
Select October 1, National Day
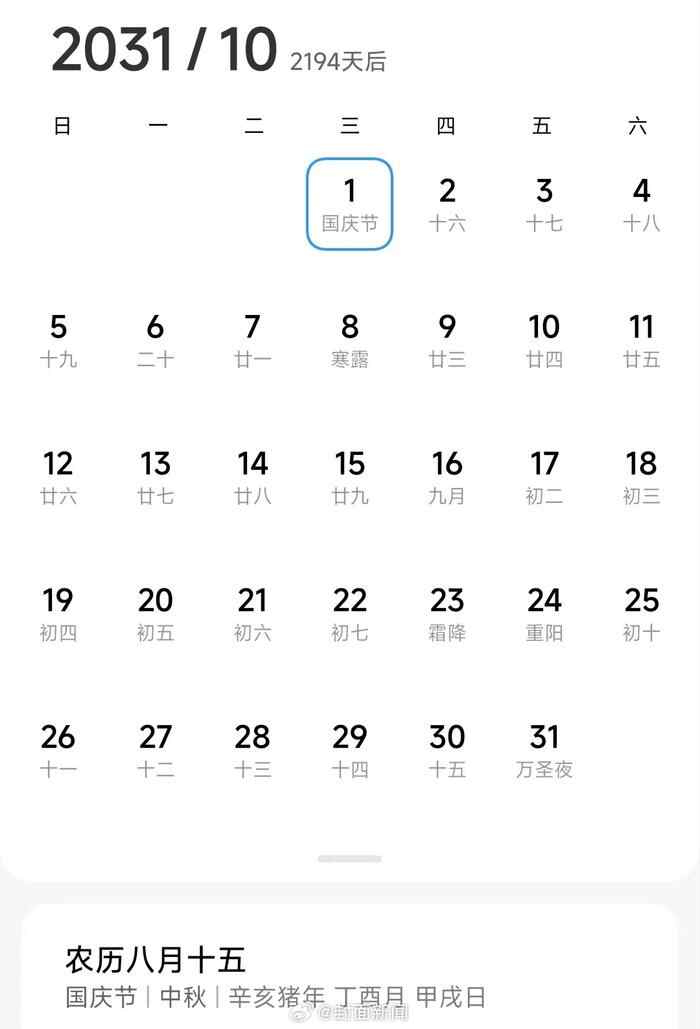point(350,203)
